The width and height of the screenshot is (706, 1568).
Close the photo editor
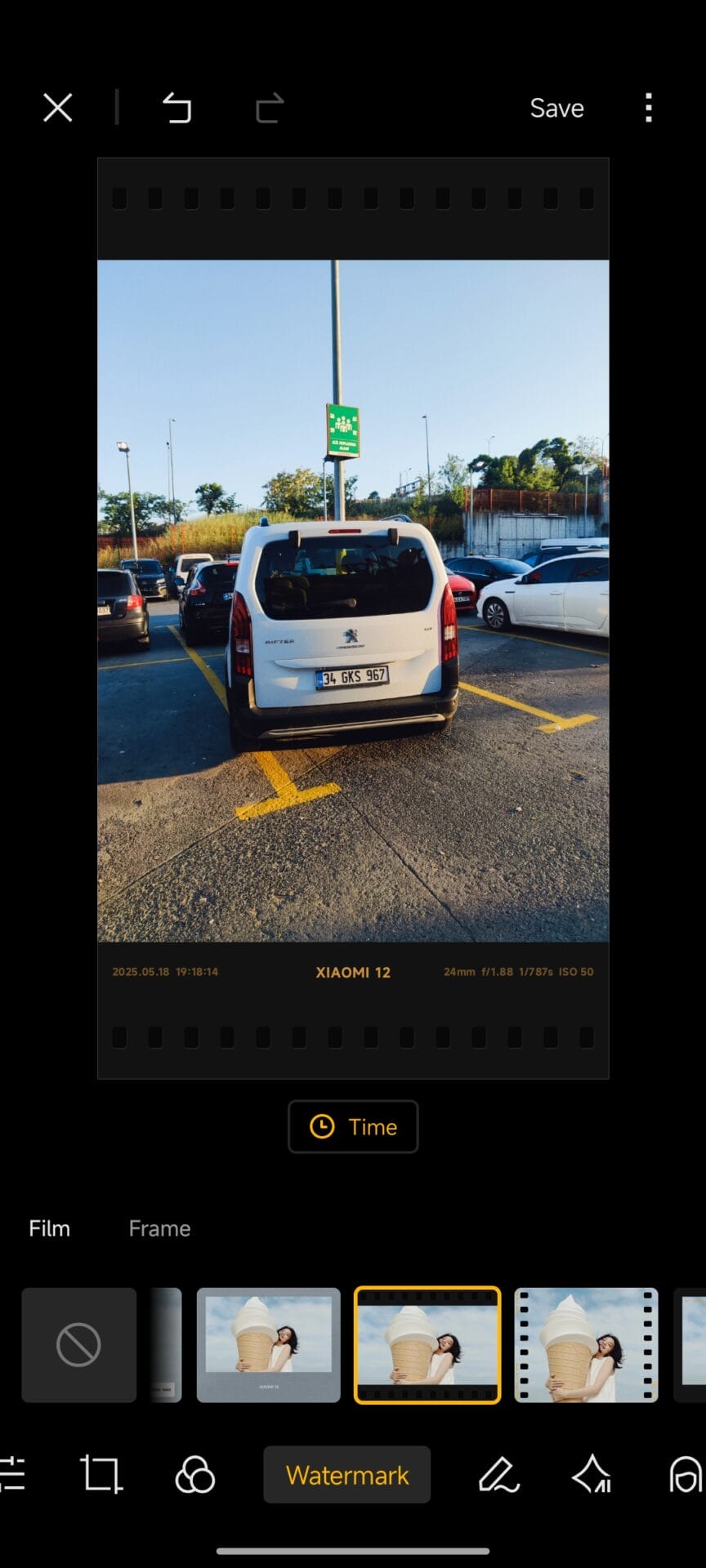coord(57,108)
